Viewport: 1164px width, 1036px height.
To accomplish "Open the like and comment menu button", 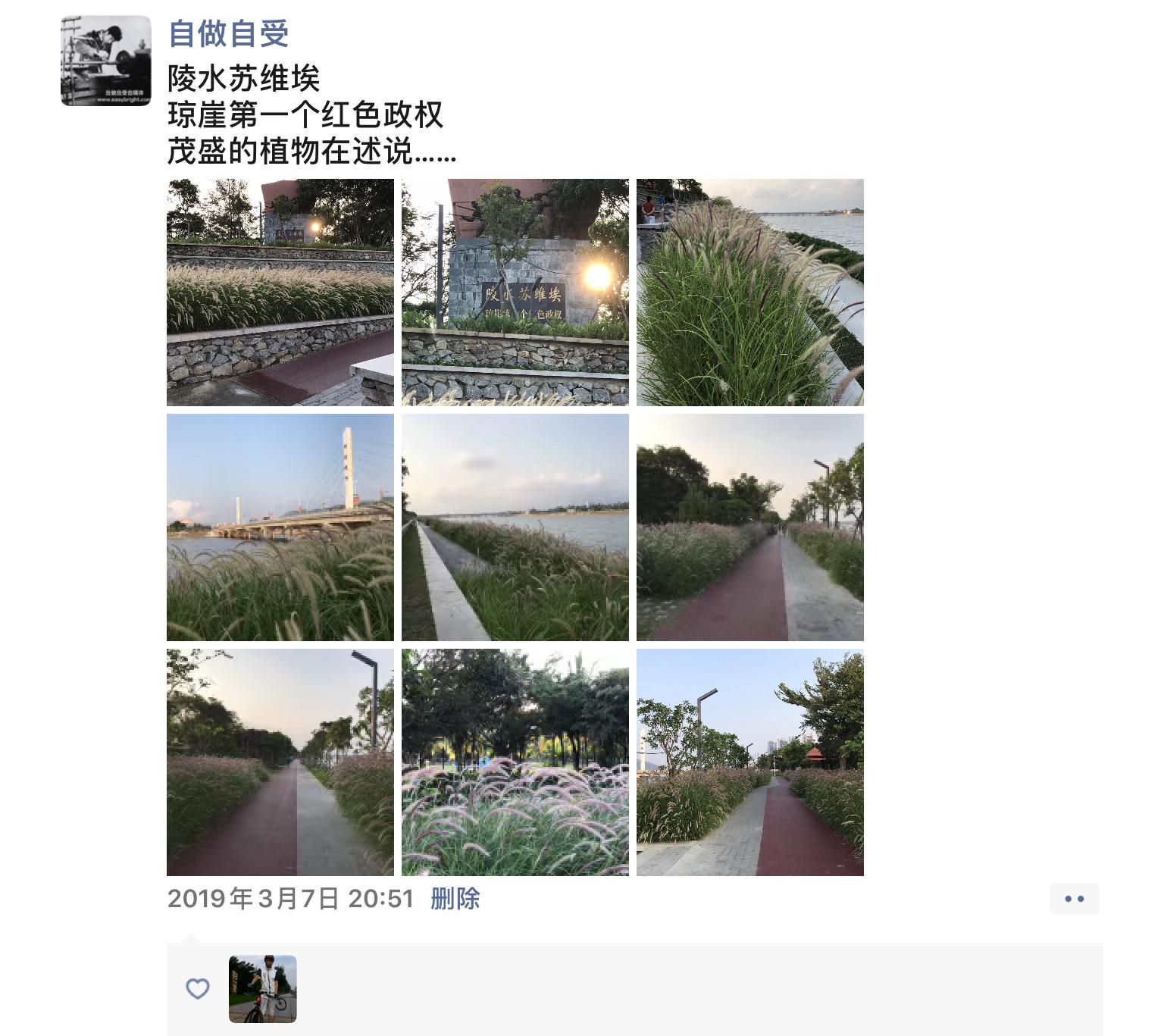I will 1074,899.
